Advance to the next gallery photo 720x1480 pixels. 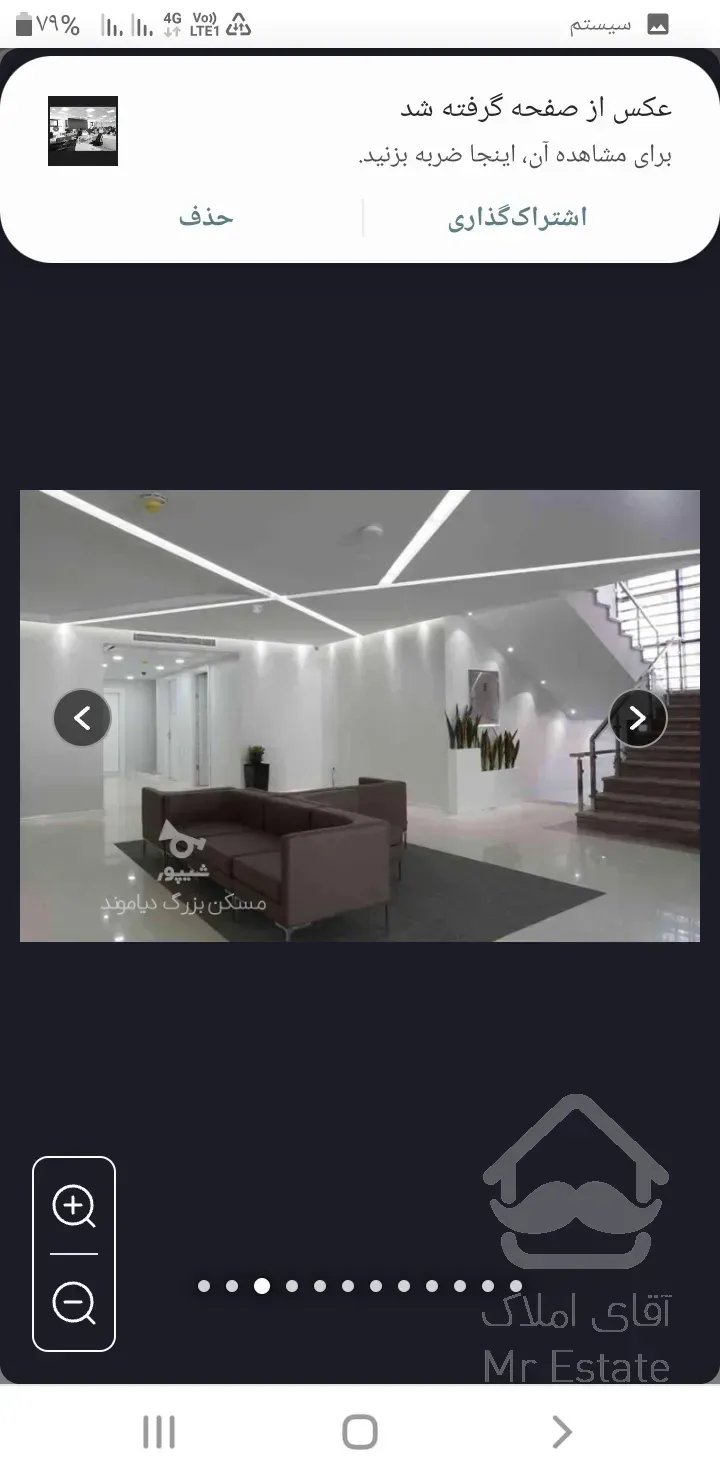pos(638,718)
